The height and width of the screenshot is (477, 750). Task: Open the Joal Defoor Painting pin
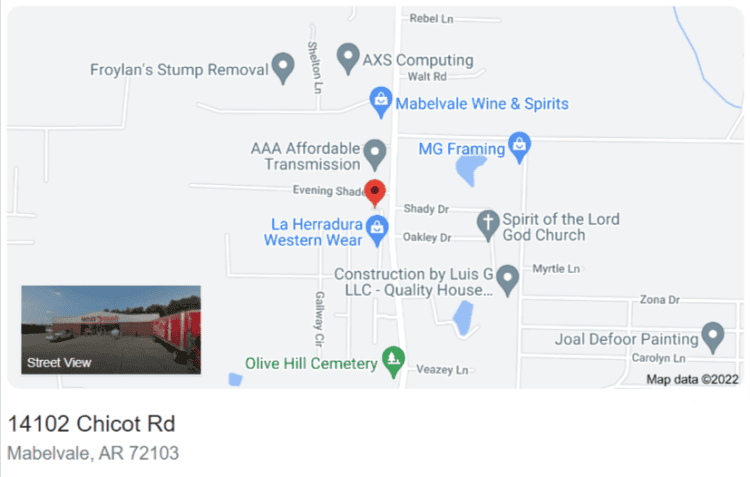(x=712, y=336)
